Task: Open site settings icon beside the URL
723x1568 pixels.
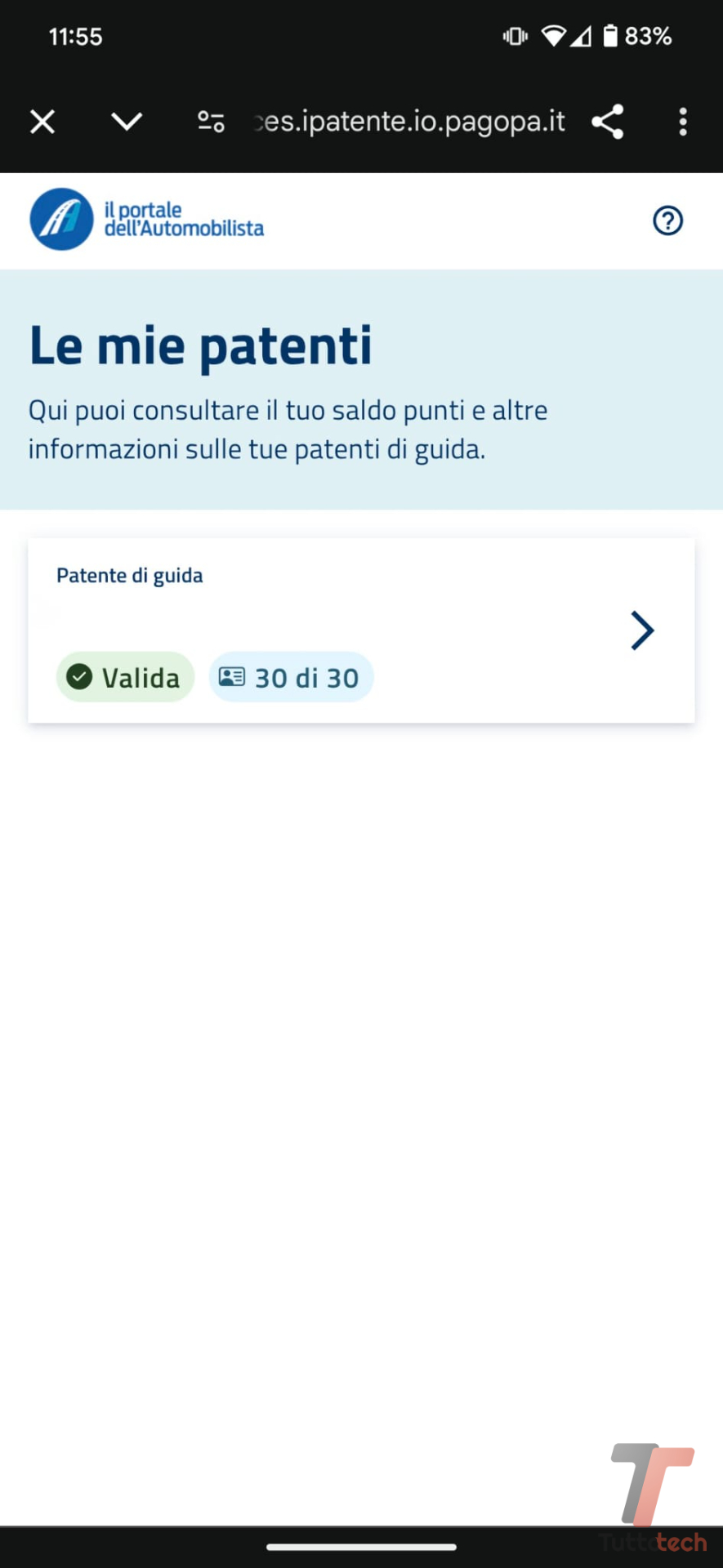Action: (x=211, y=122)
